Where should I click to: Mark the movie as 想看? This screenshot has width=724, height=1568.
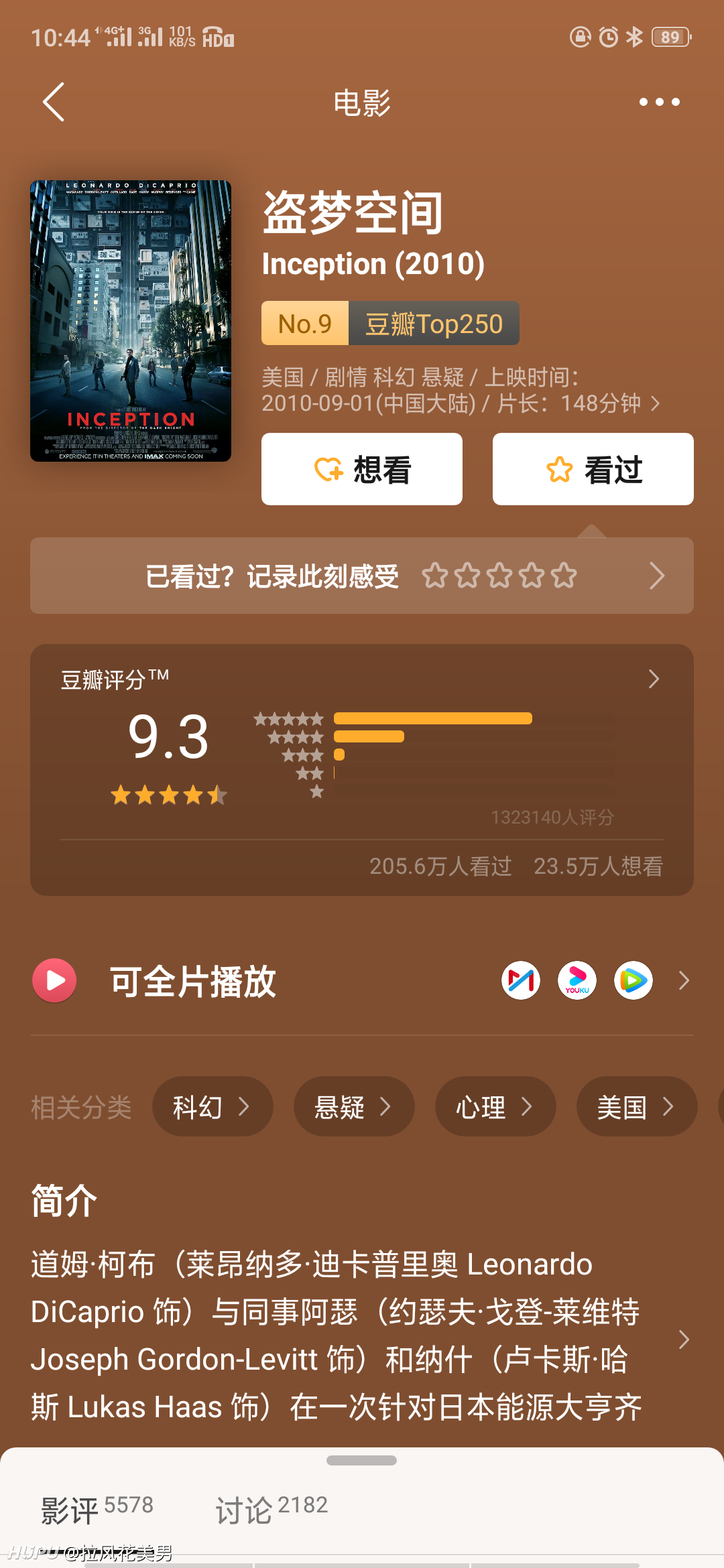click(362, 469)
